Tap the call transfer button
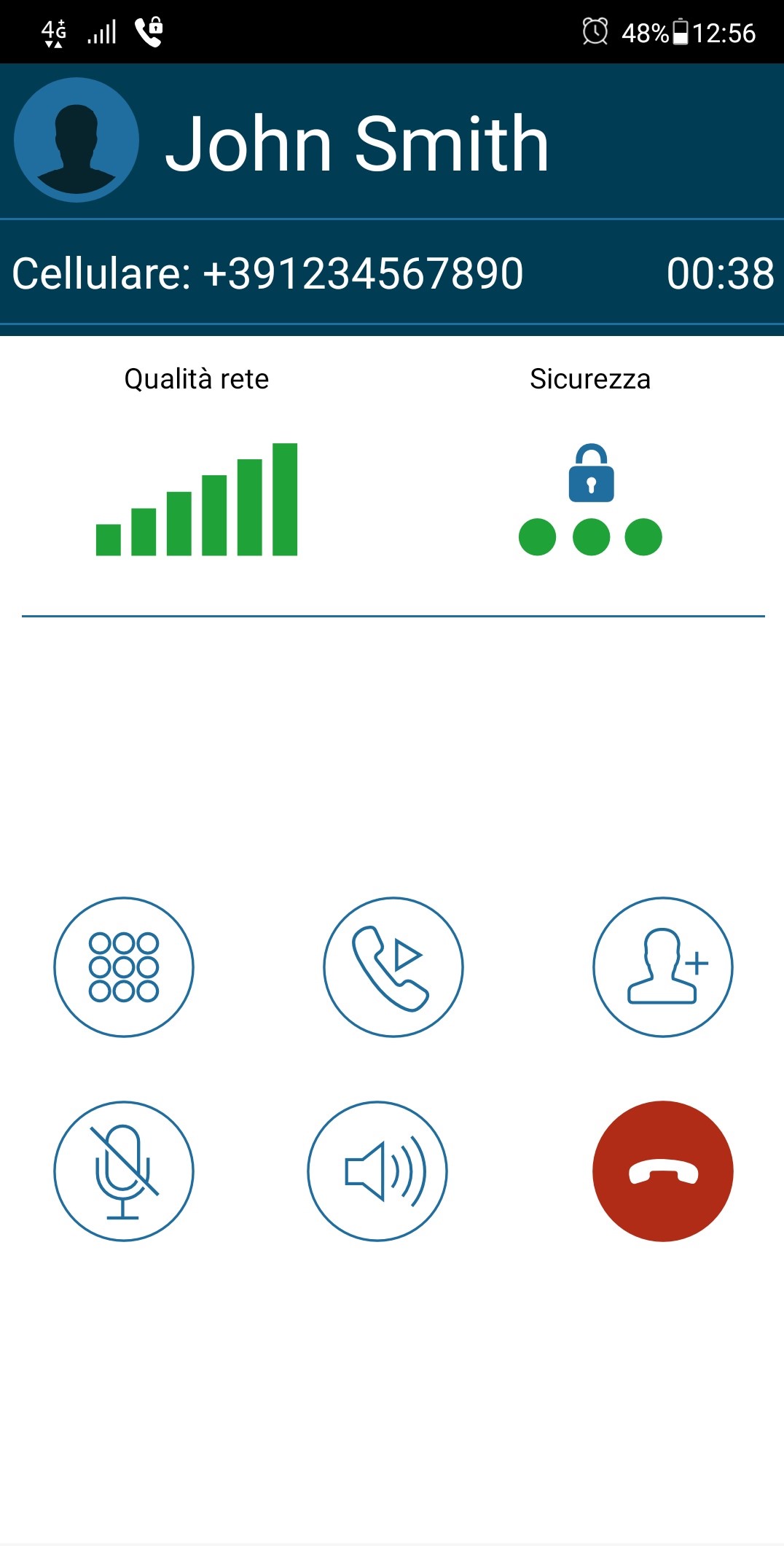Screen dimensions: 784x1546 click(x=393, y=967)
